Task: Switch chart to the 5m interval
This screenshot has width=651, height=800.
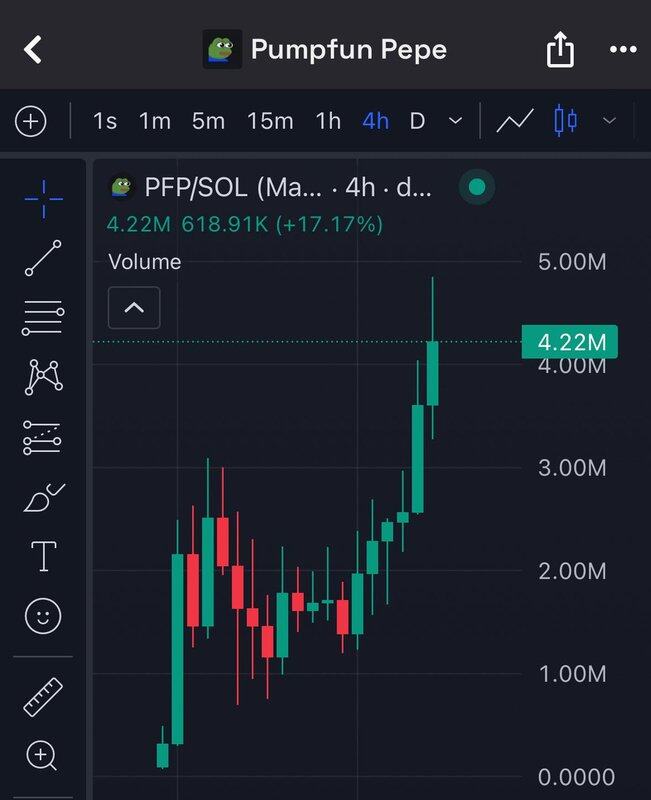Action: [208, 122]
